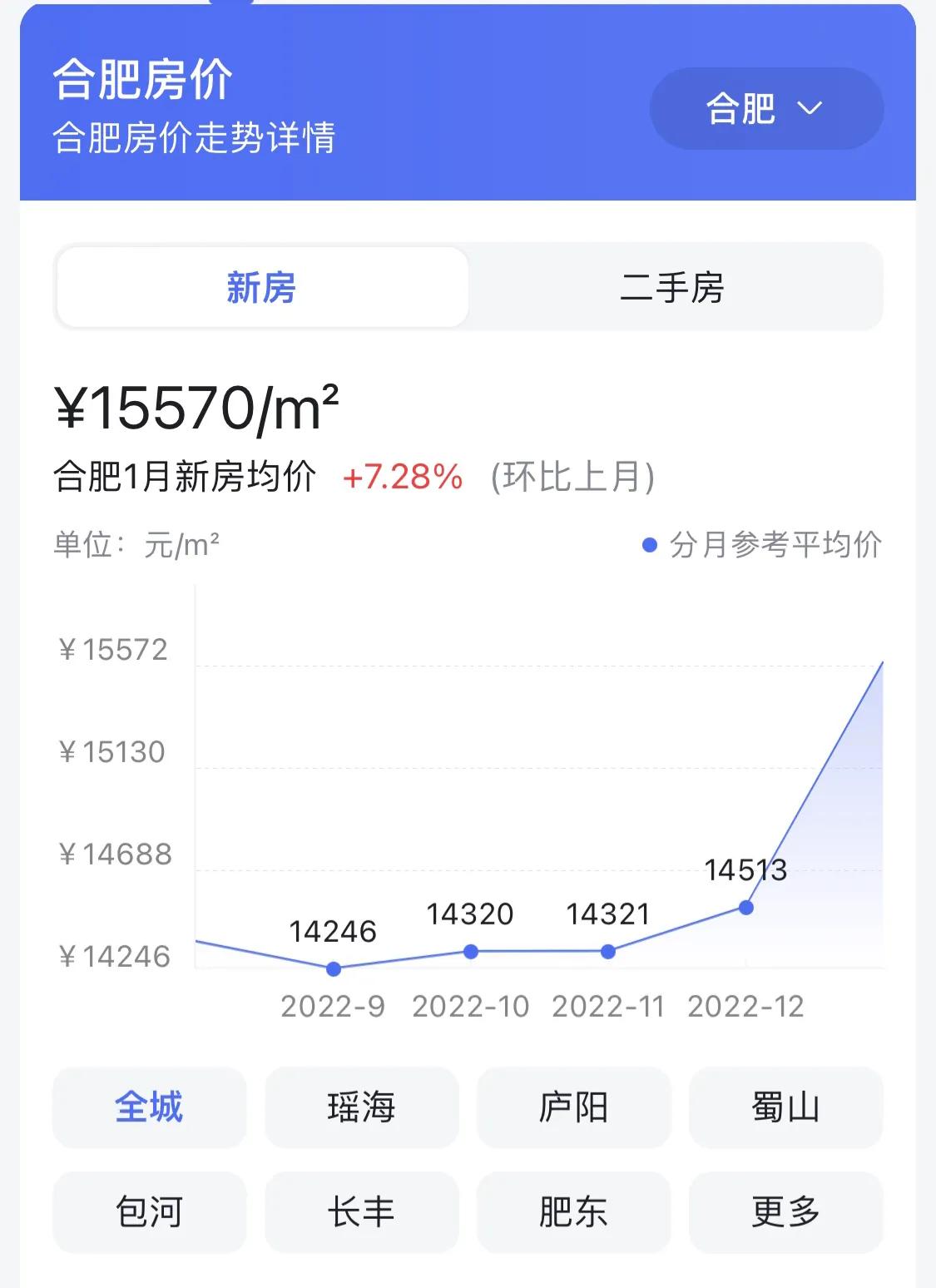
Task: Choose the 蜀山 district button
Action: click(x=785, y=1109)
